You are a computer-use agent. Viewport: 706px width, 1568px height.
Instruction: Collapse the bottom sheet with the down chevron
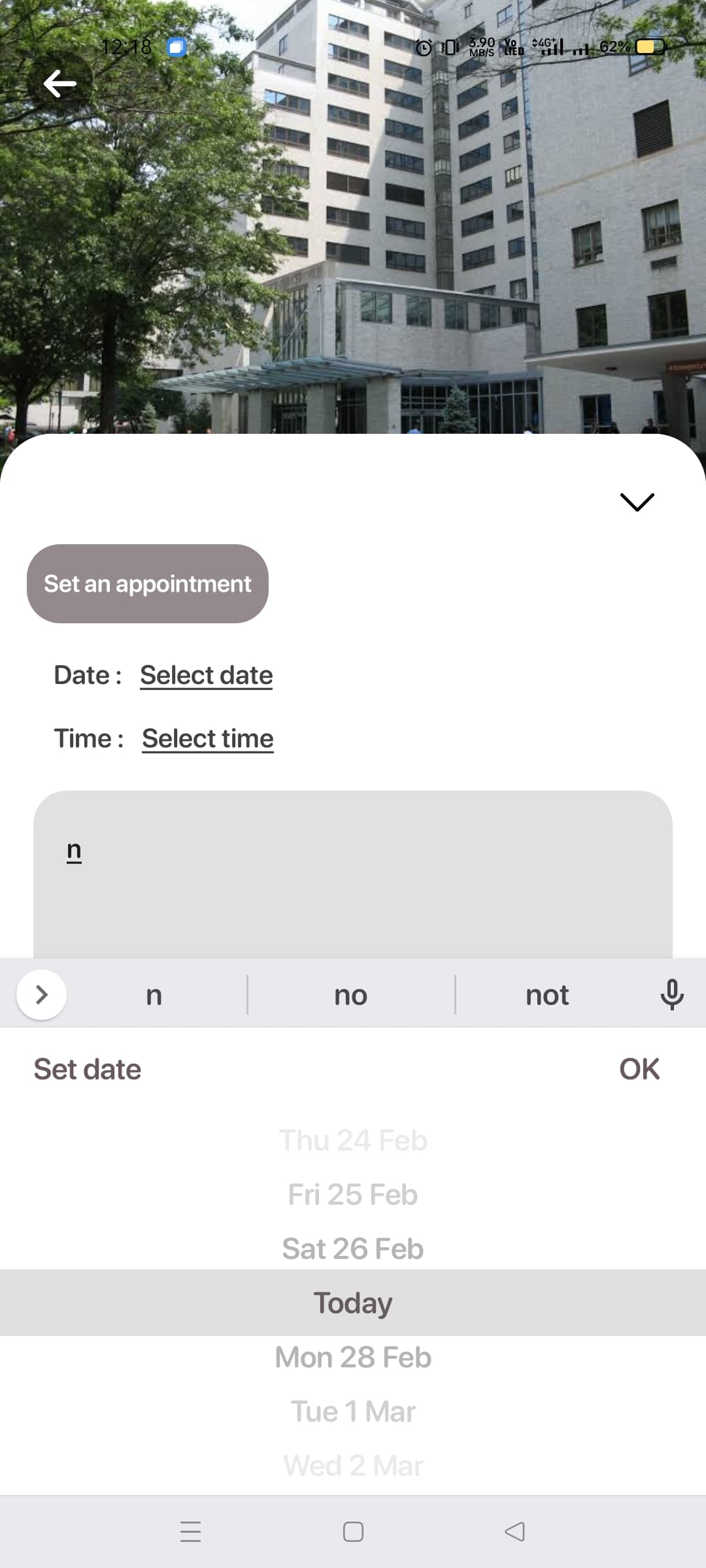coord(637,502)
